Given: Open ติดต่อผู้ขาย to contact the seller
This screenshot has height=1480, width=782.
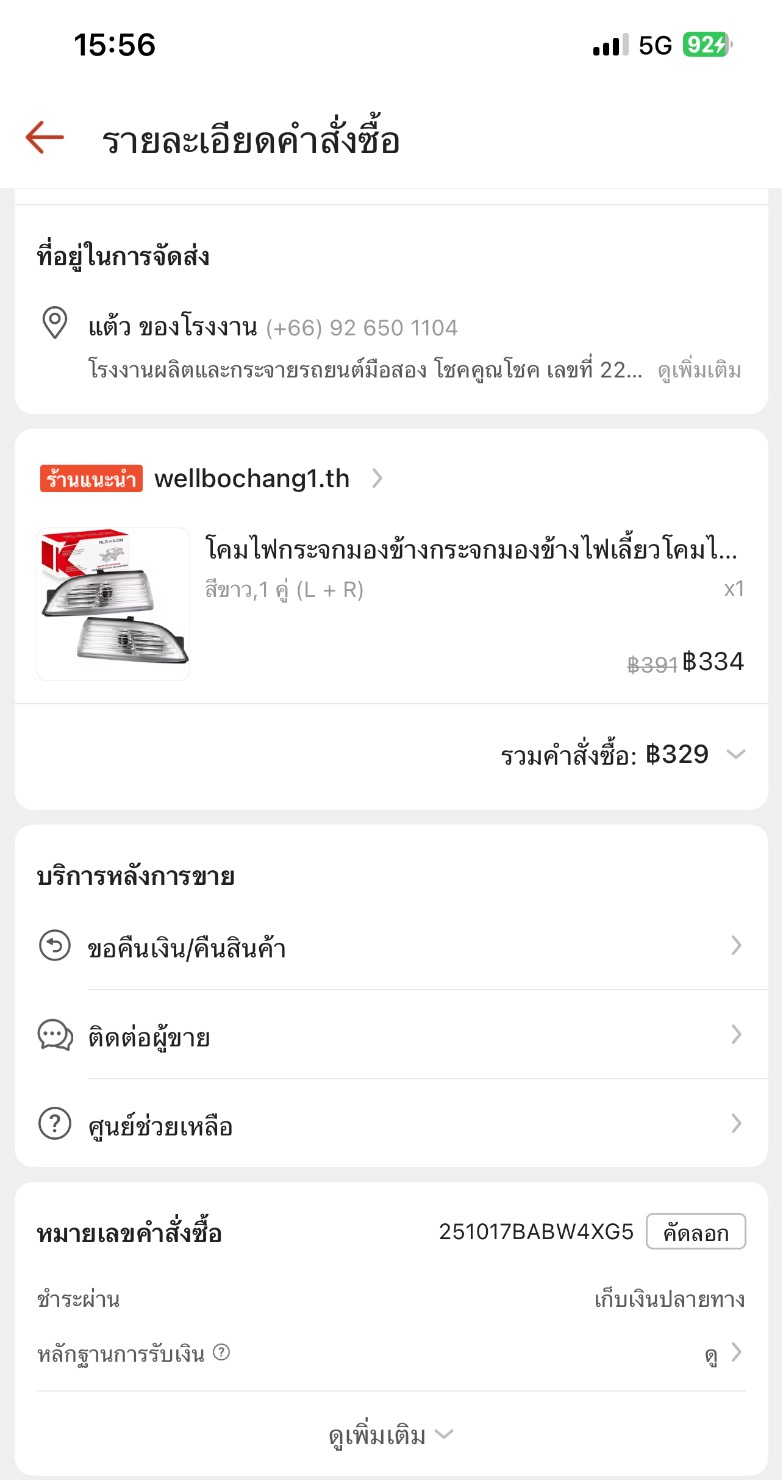Looking at the screenshot, I should tap(390, 1036).
